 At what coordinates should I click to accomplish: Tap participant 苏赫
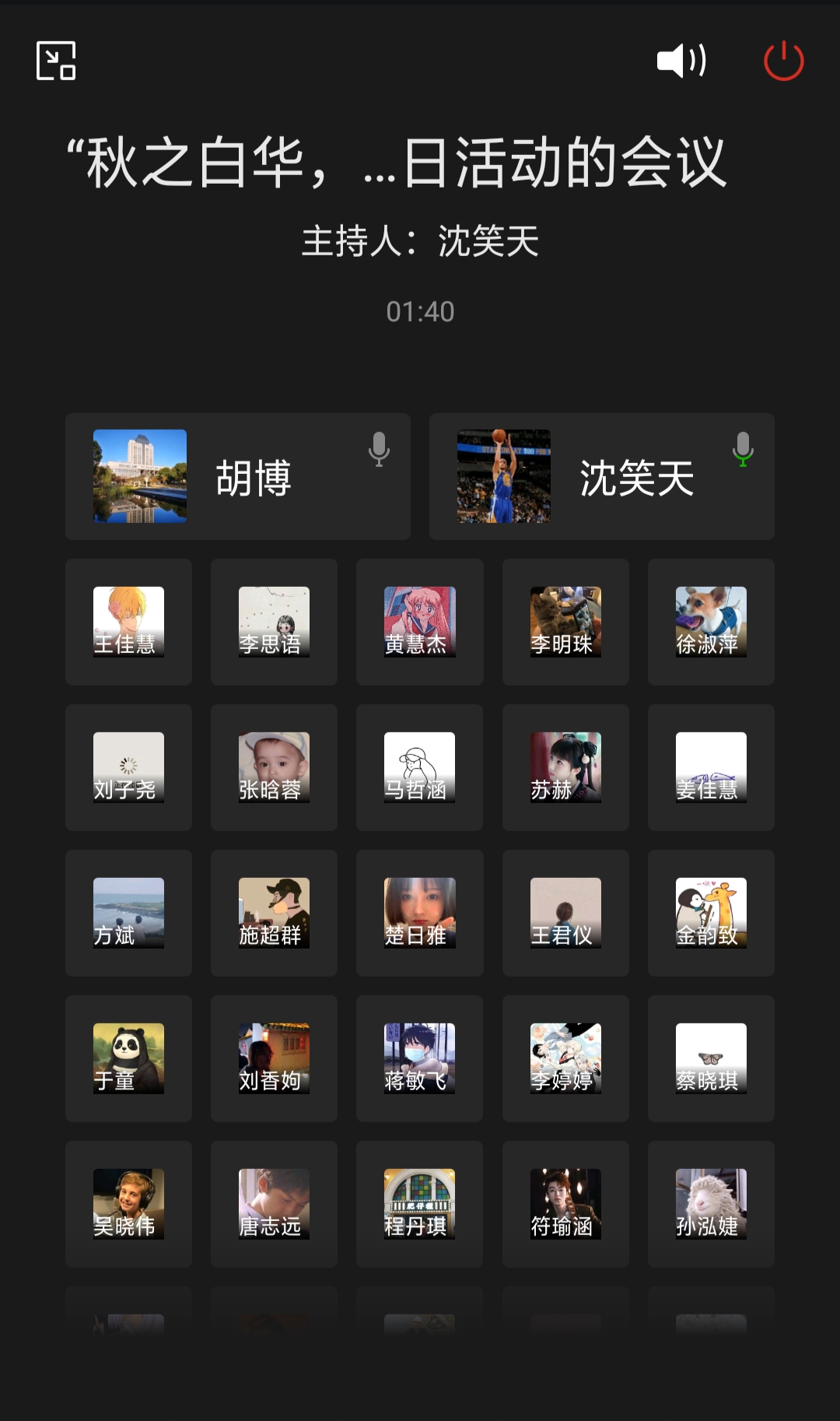[565, 767]
